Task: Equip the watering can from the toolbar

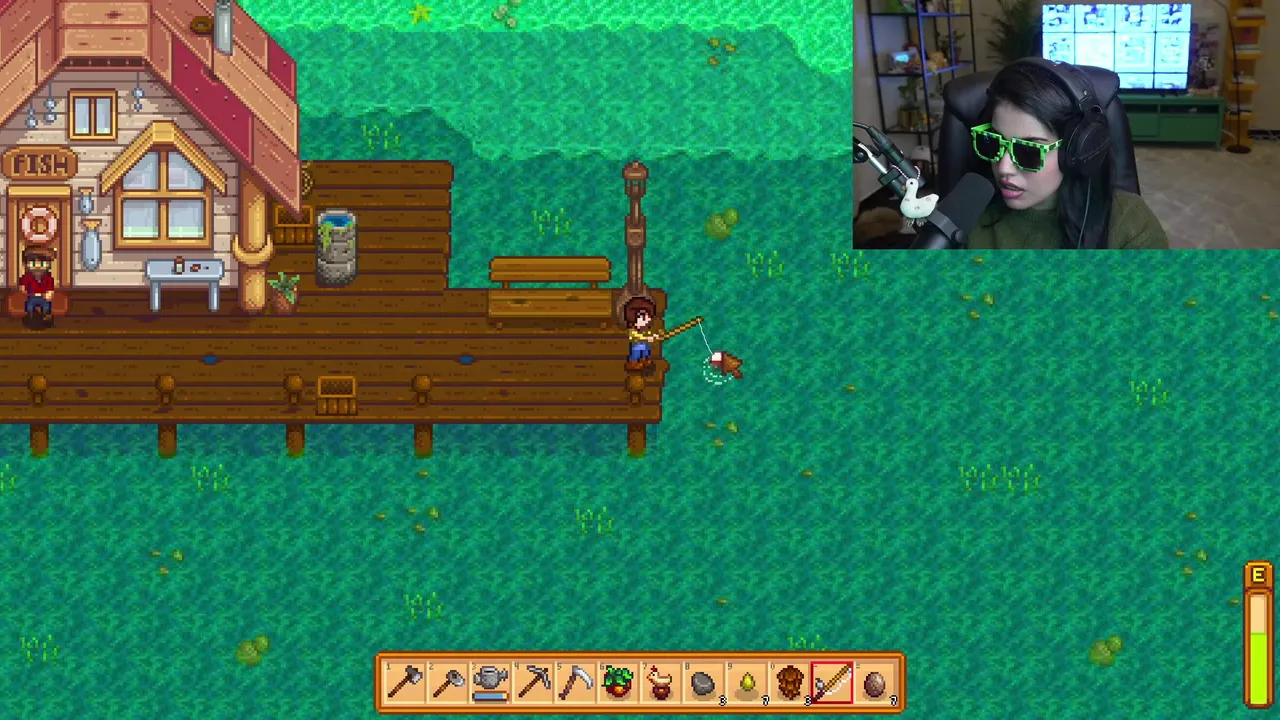Action: (x=491, y=683)
